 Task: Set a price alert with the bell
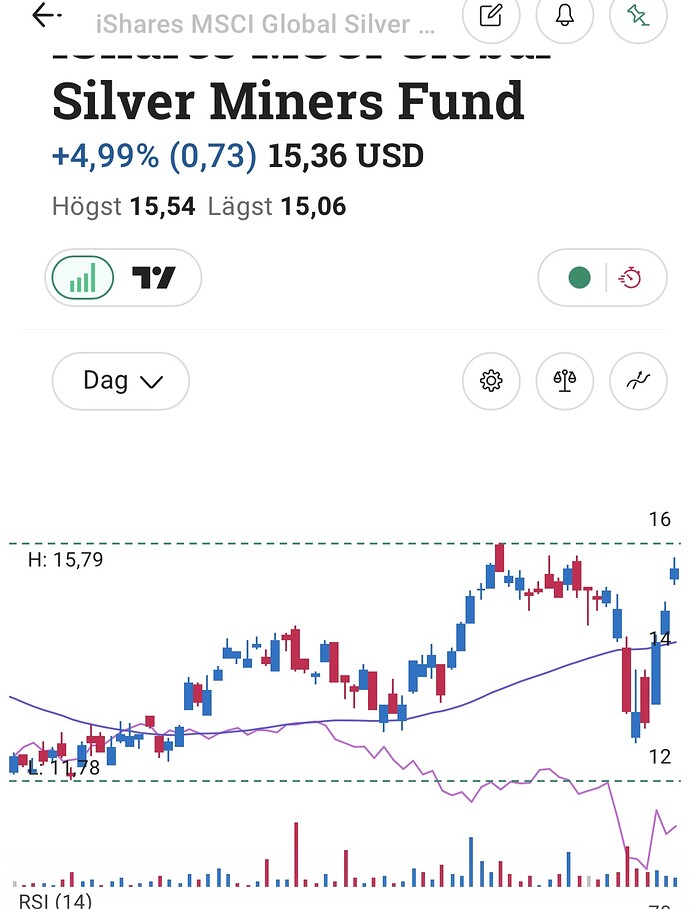(x=564, y=17)
